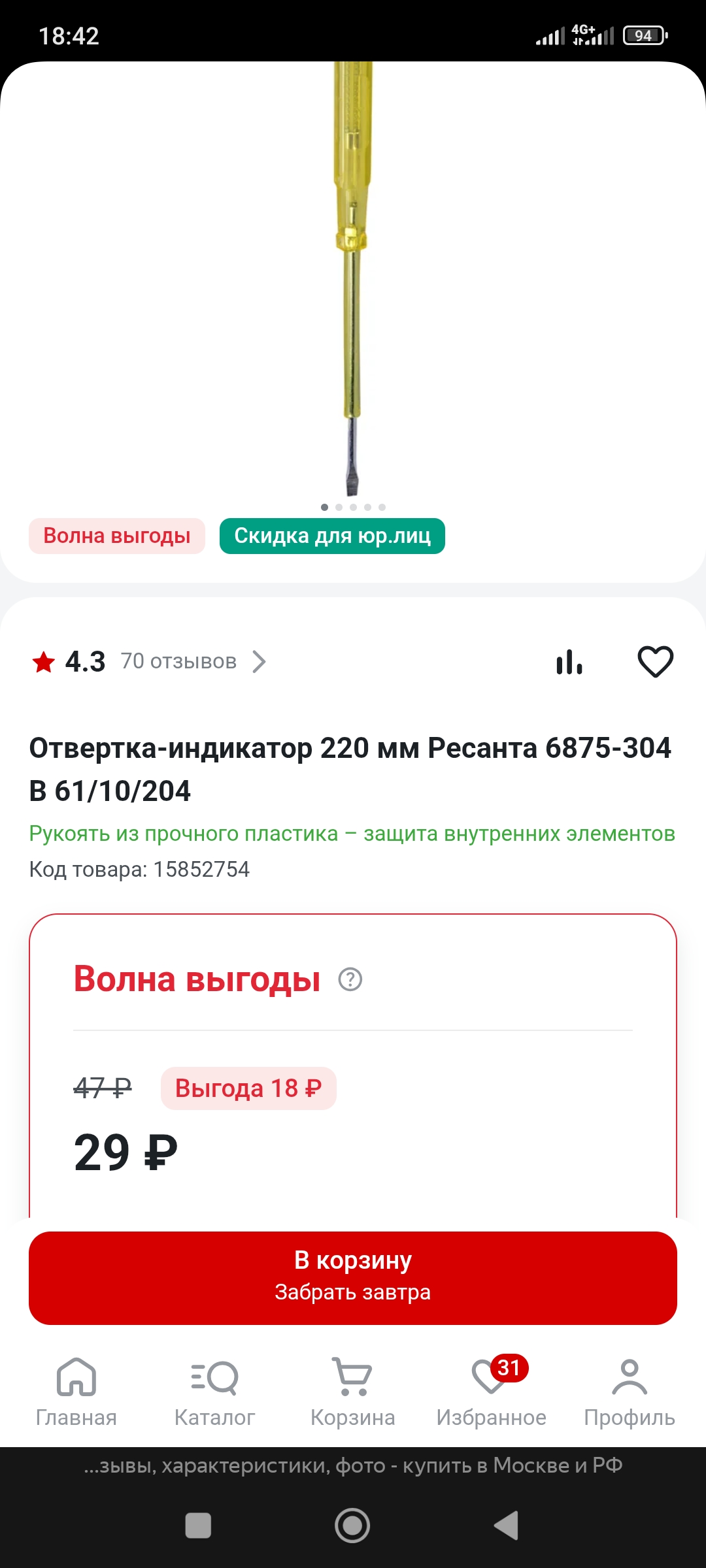
Task: View the screwdriver product photo
Action: click(353, 281)
